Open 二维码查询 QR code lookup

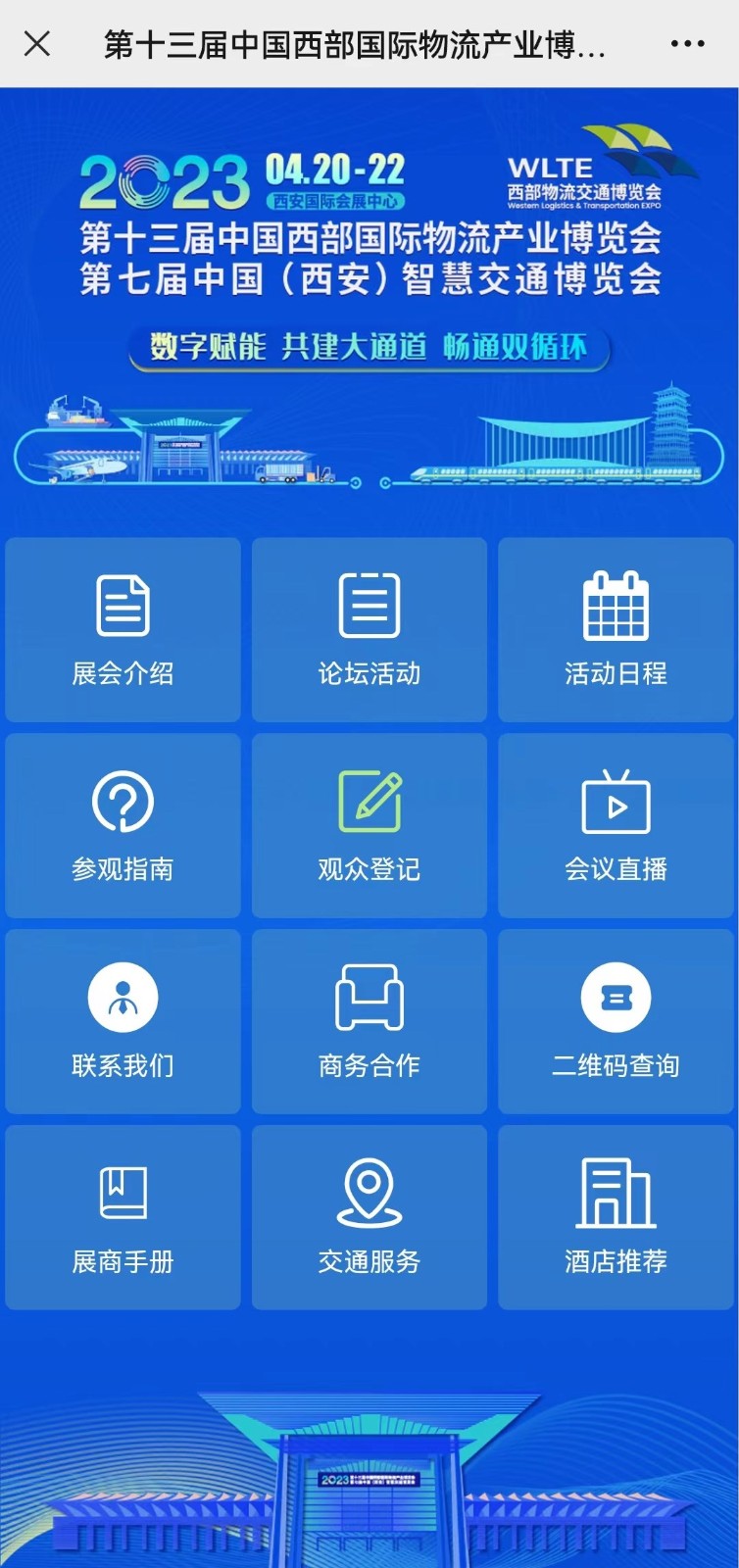(616, 1021)
